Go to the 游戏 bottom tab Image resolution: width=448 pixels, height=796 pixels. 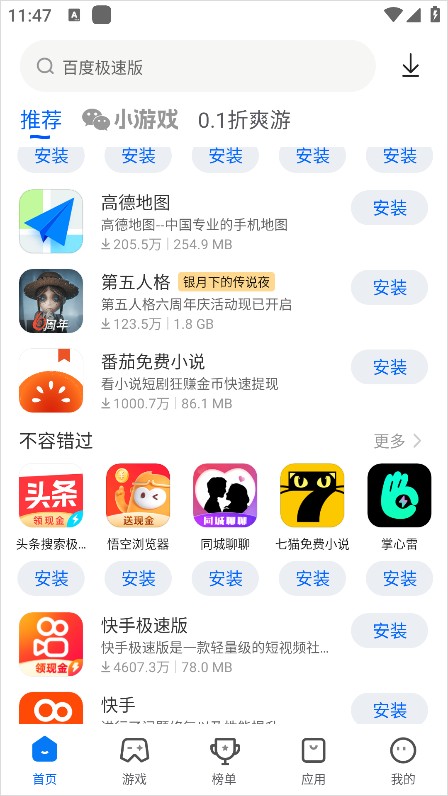click(134, 761)
